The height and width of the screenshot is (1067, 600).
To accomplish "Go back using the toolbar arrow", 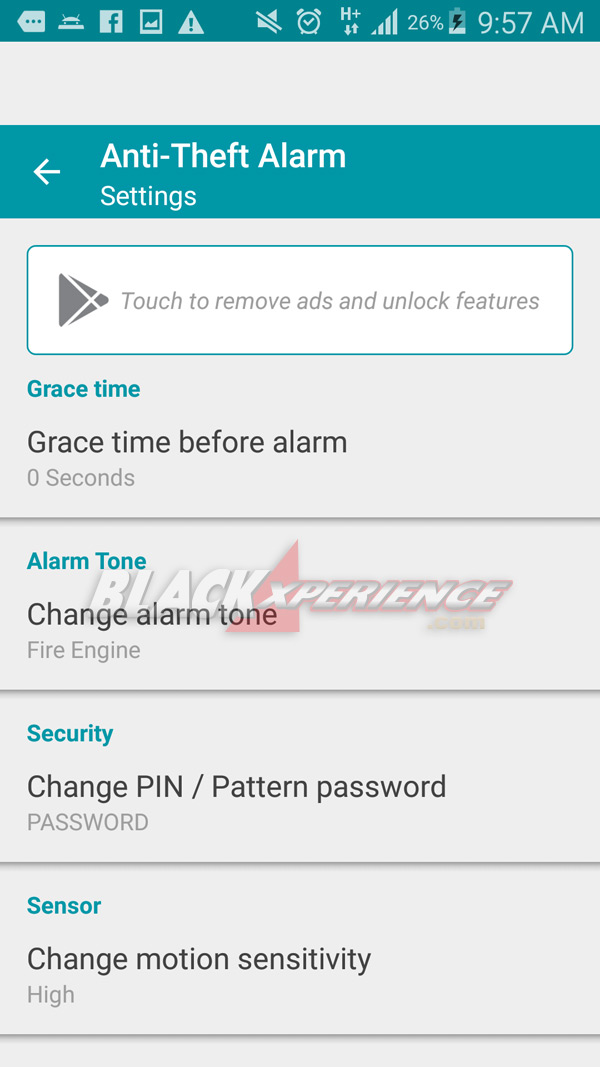I will point(47,171).
